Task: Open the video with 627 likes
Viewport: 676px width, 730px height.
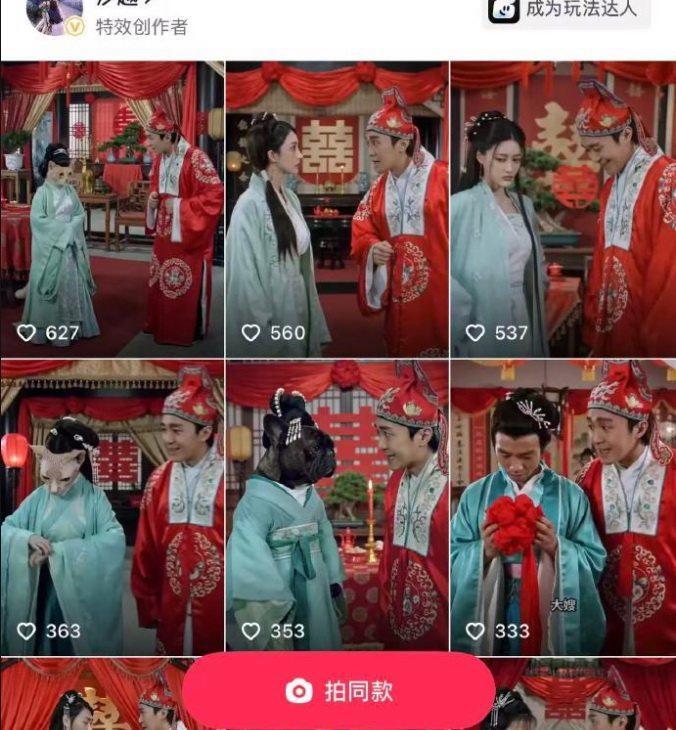Action: tap(112, 209)
